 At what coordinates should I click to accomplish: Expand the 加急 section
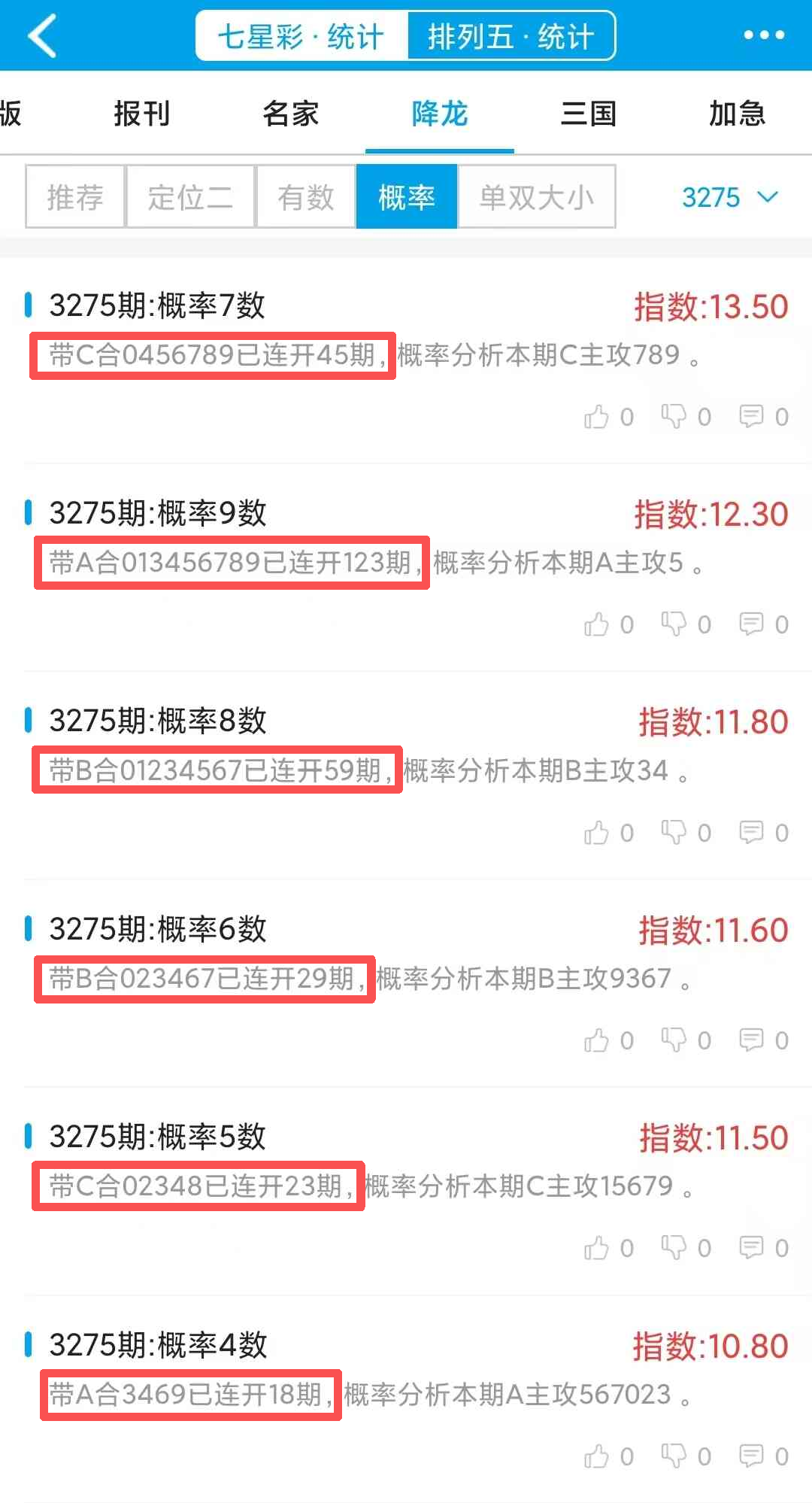point(735,114)
